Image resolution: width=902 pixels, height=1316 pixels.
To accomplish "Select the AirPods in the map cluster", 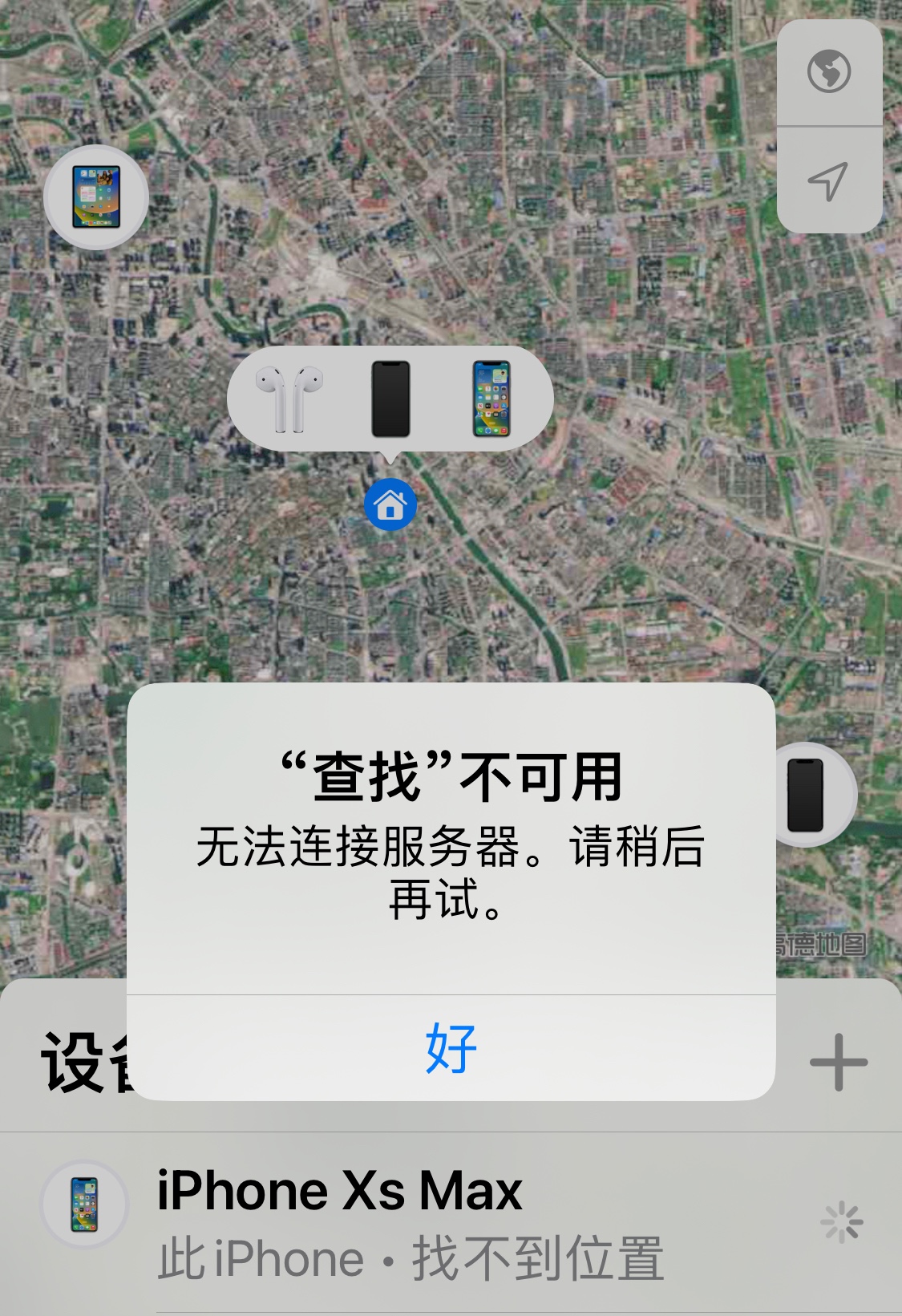I will point(289,399).
